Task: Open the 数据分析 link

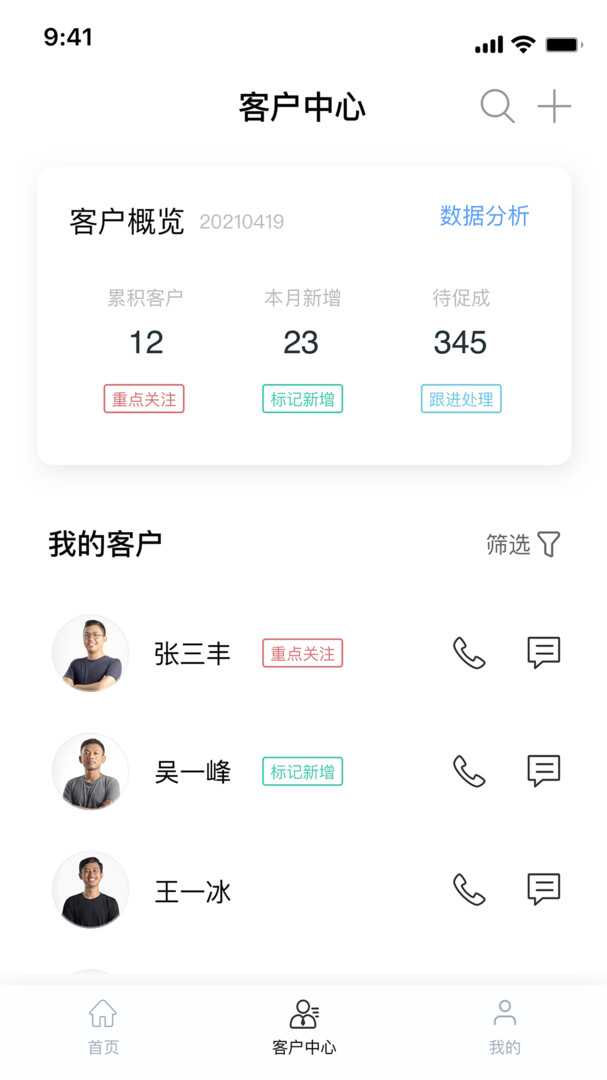Action: coord(484,216)
